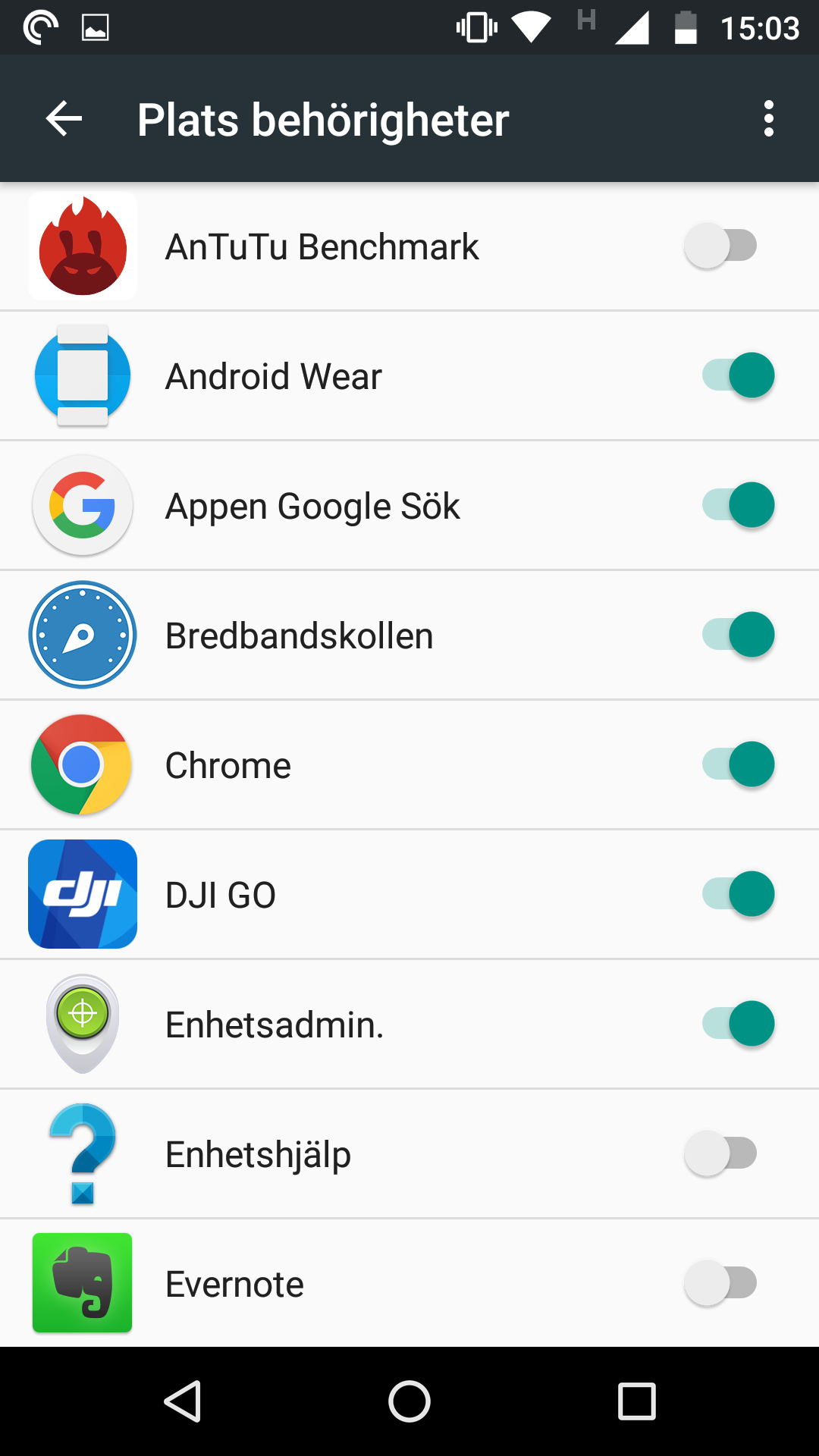This screenshot has width=819, height=1456.
Task: Turn off Enhetsadmin. location switch
Action: (x=738, y=1024)
